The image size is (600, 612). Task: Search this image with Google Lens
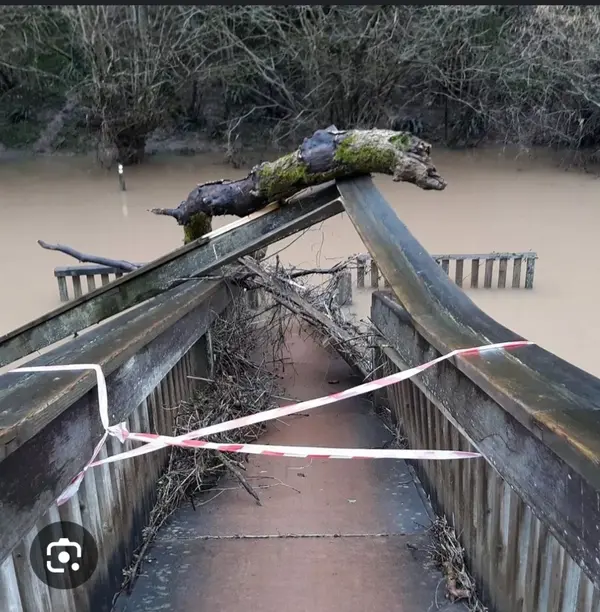[x=63, y=555]
